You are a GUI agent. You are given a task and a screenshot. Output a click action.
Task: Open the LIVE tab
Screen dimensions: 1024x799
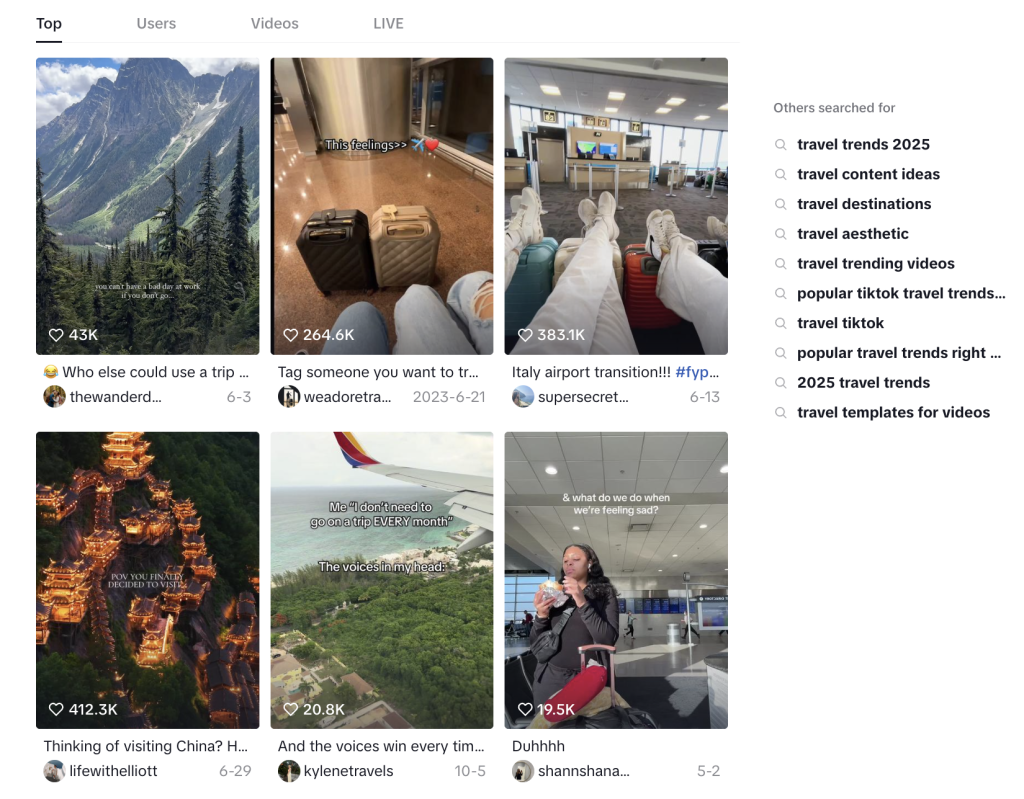[388, 23]
